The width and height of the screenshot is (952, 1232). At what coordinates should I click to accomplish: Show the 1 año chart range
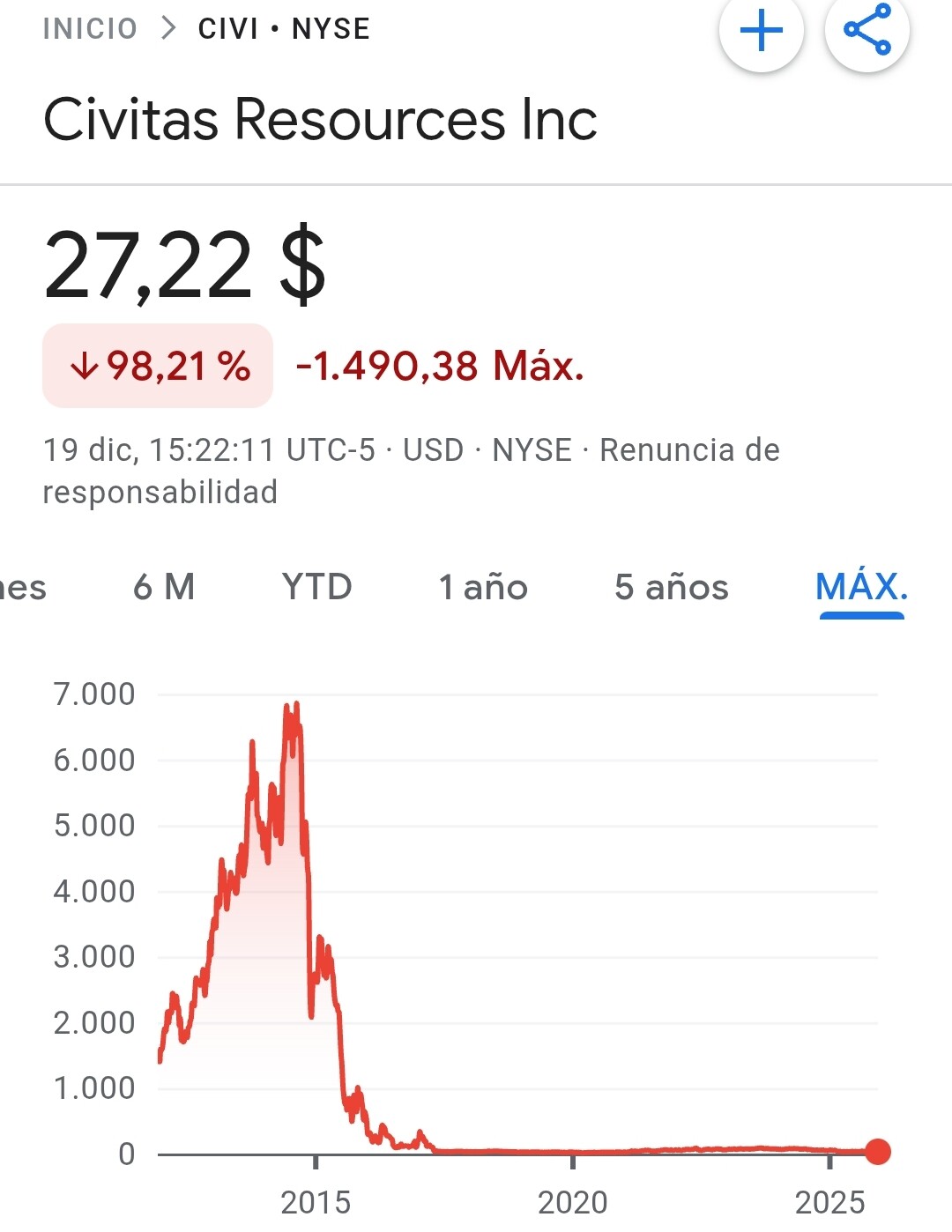point(483,587)
